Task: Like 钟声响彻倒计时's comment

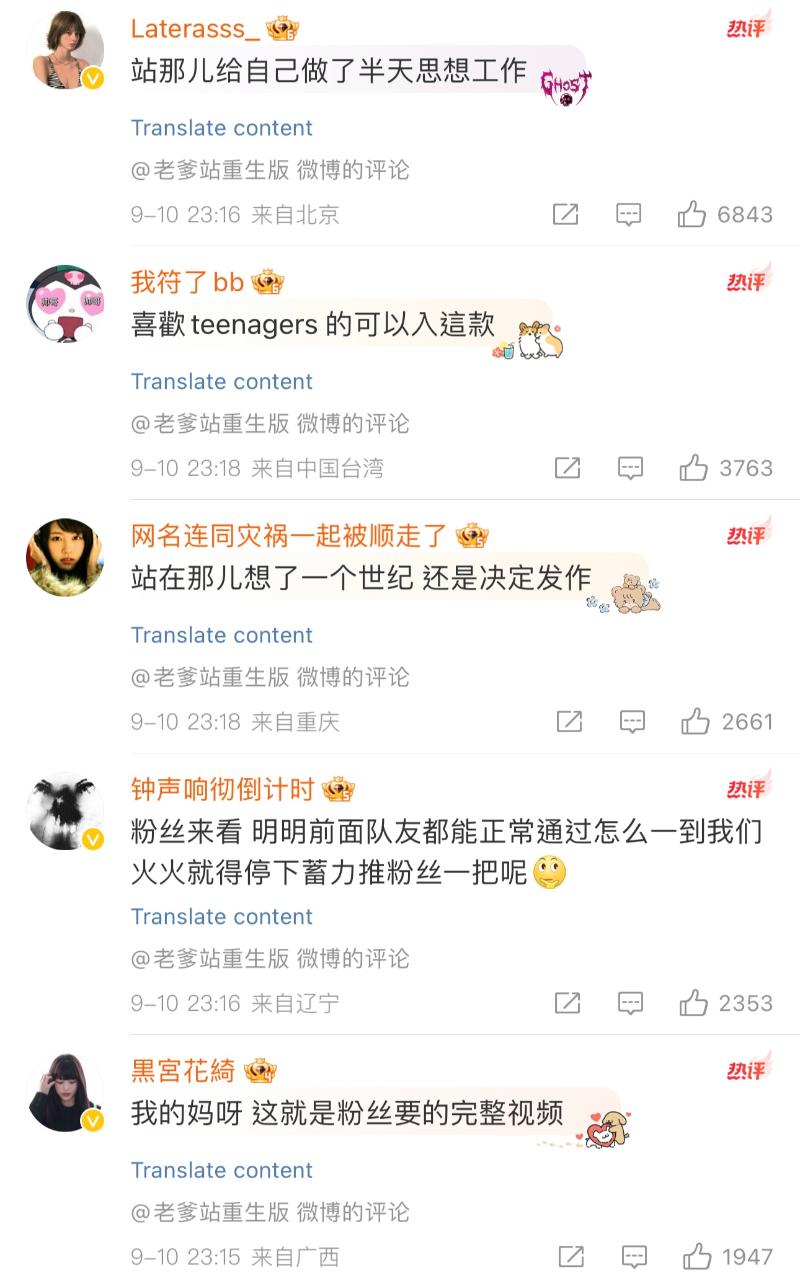Action: (x=694, y=1003)
